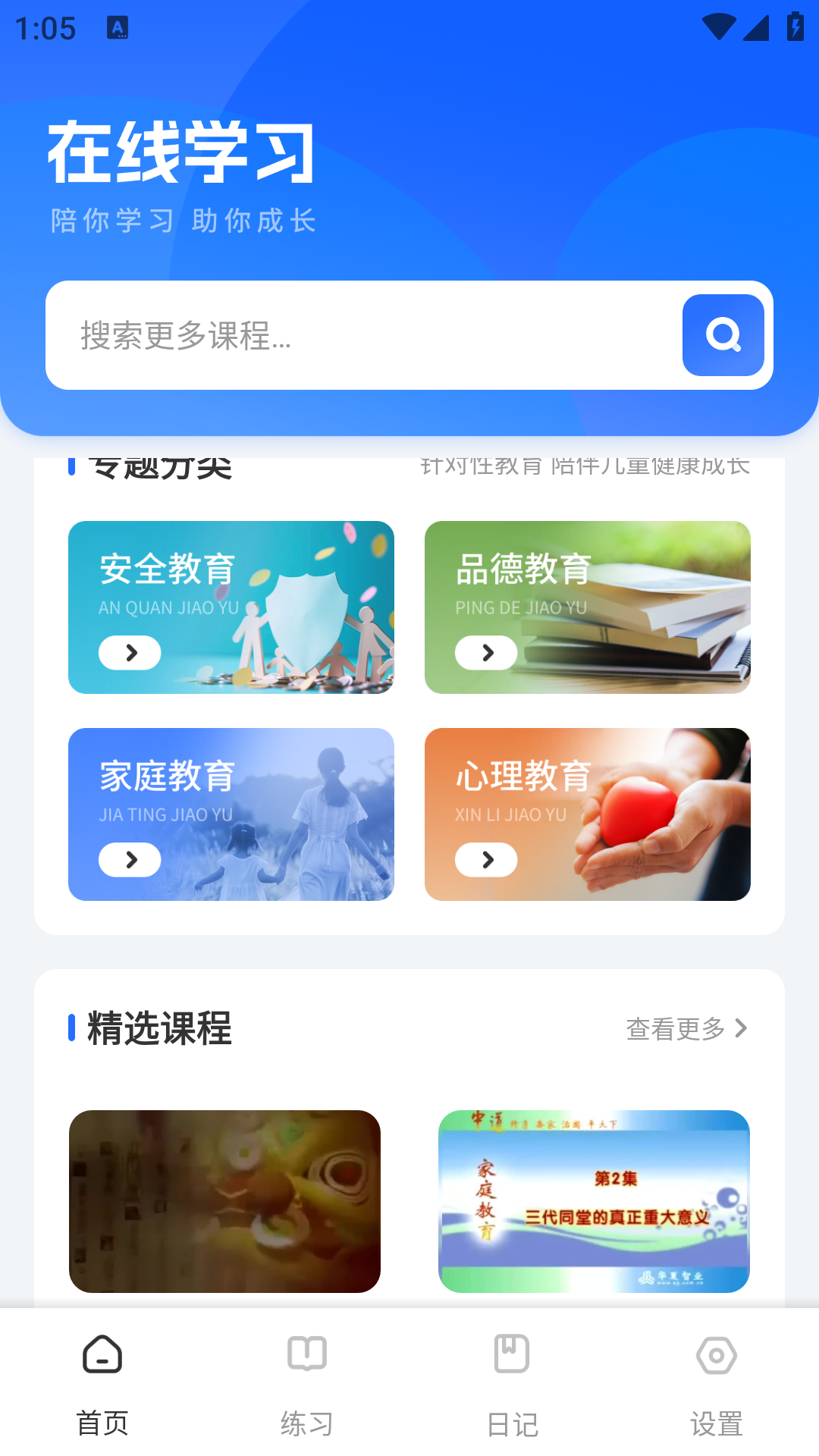Open the 安全教育 category card
This screenshot has width=819, height=1456.
click(231, 607)
